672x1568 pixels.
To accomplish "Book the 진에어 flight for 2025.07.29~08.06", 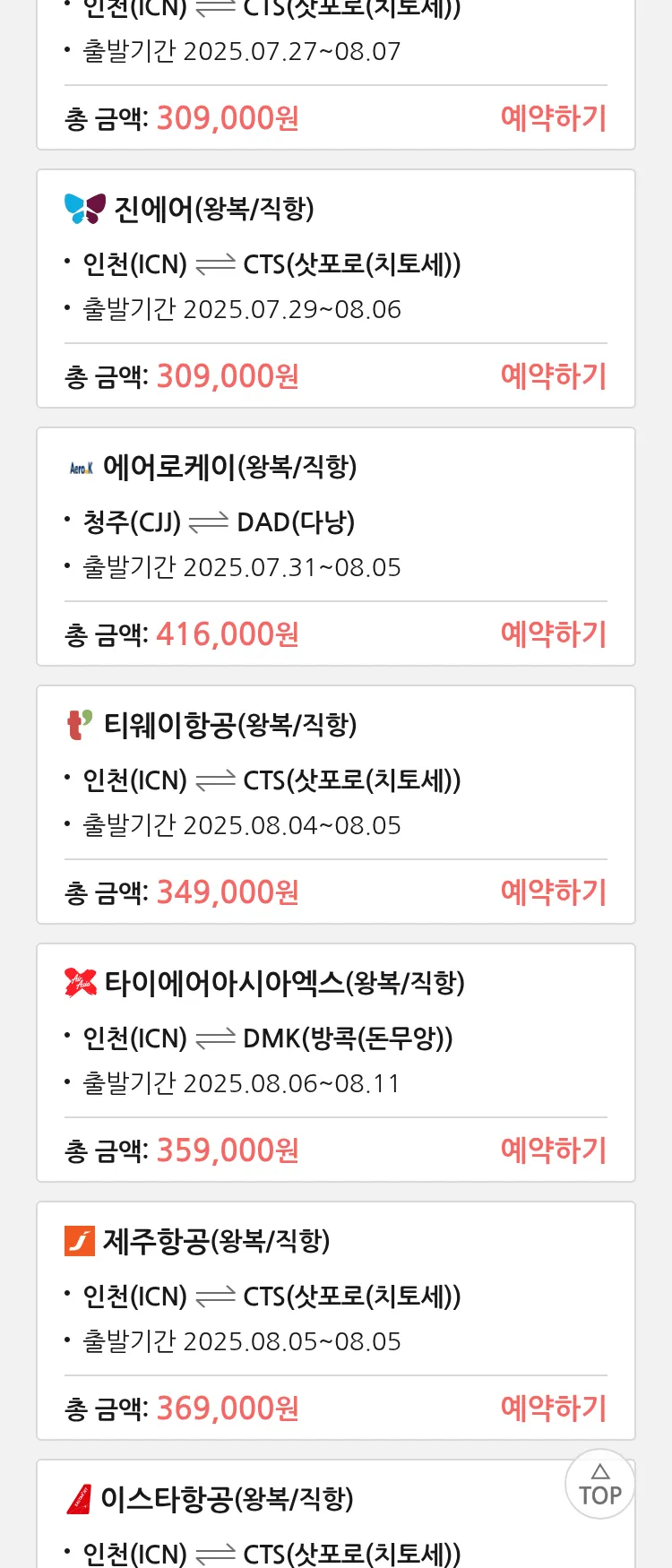I will point(553,376).
